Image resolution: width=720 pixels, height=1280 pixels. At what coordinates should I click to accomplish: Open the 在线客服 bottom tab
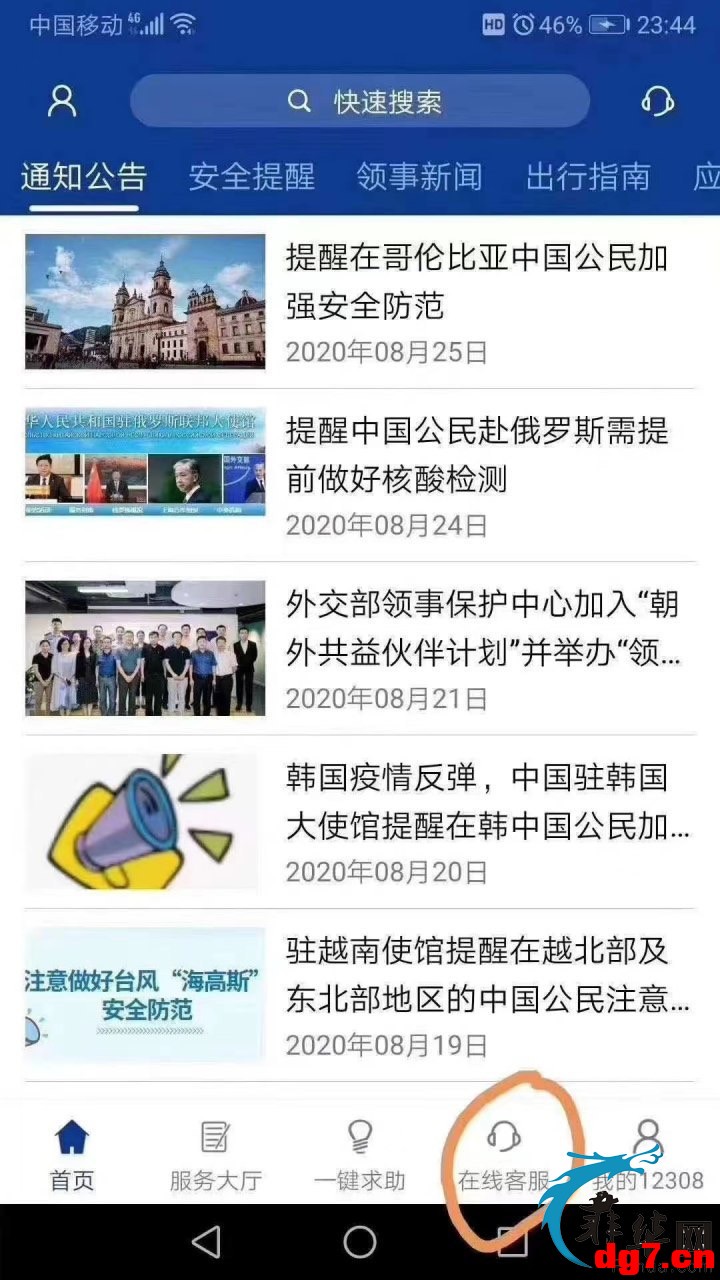(x=504, y=1155)
